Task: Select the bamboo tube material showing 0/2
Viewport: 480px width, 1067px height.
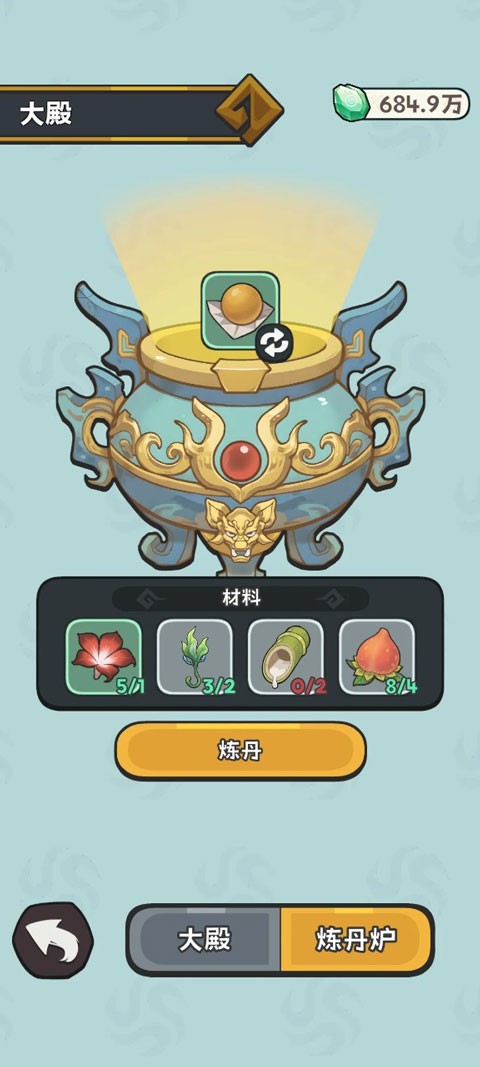Action: (285, 657)
